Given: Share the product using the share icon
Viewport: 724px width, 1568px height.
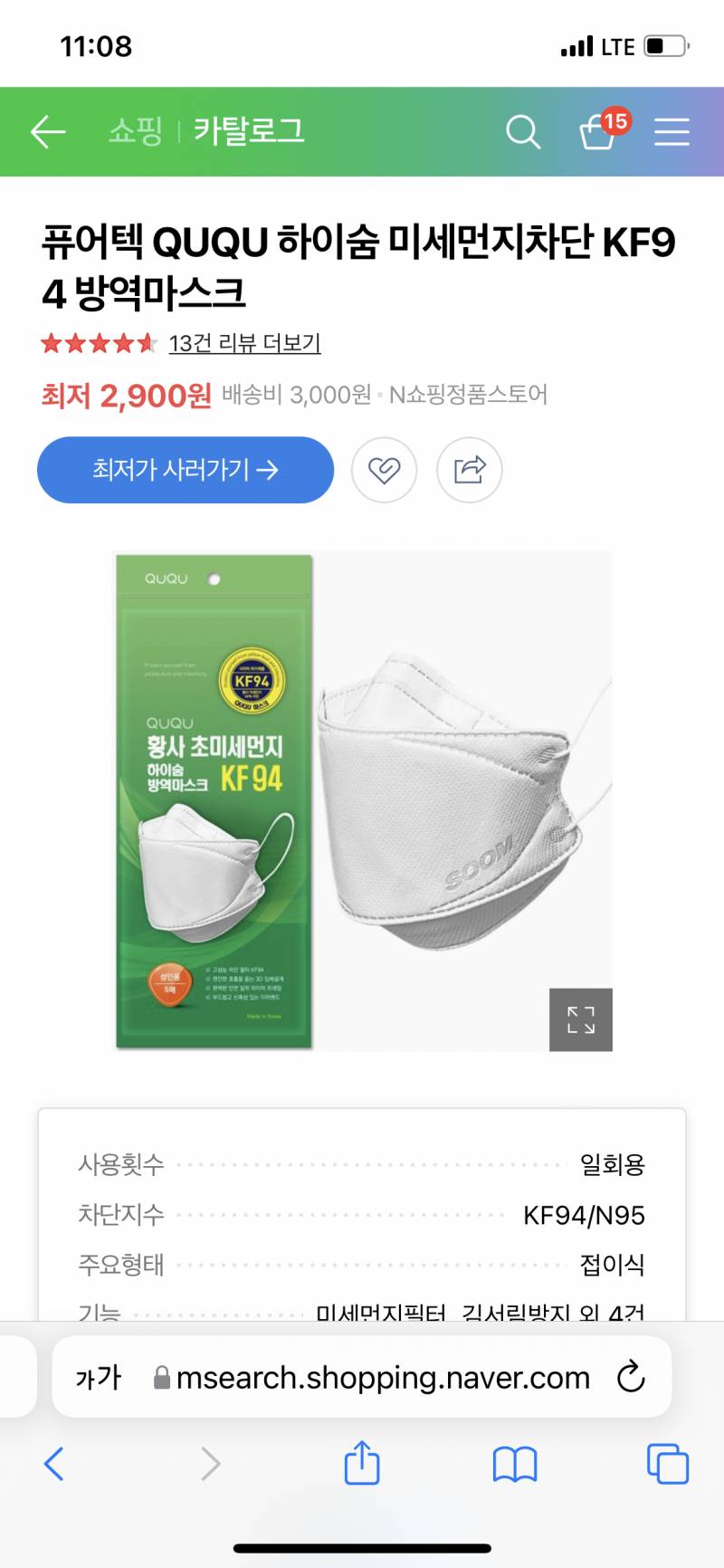Looking at the screenshot, I should point(469,470).
